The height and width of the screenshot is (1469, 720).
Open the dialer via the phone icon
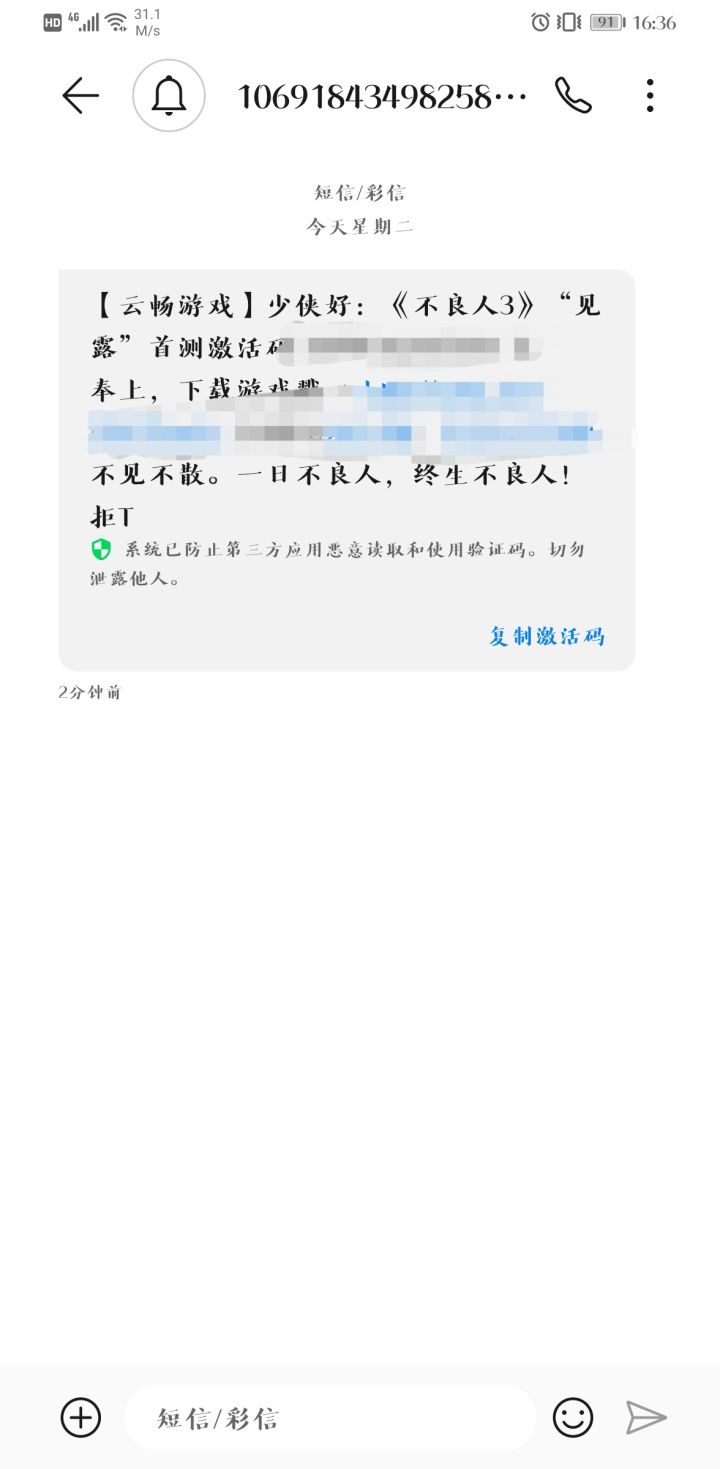coord(574,95)
